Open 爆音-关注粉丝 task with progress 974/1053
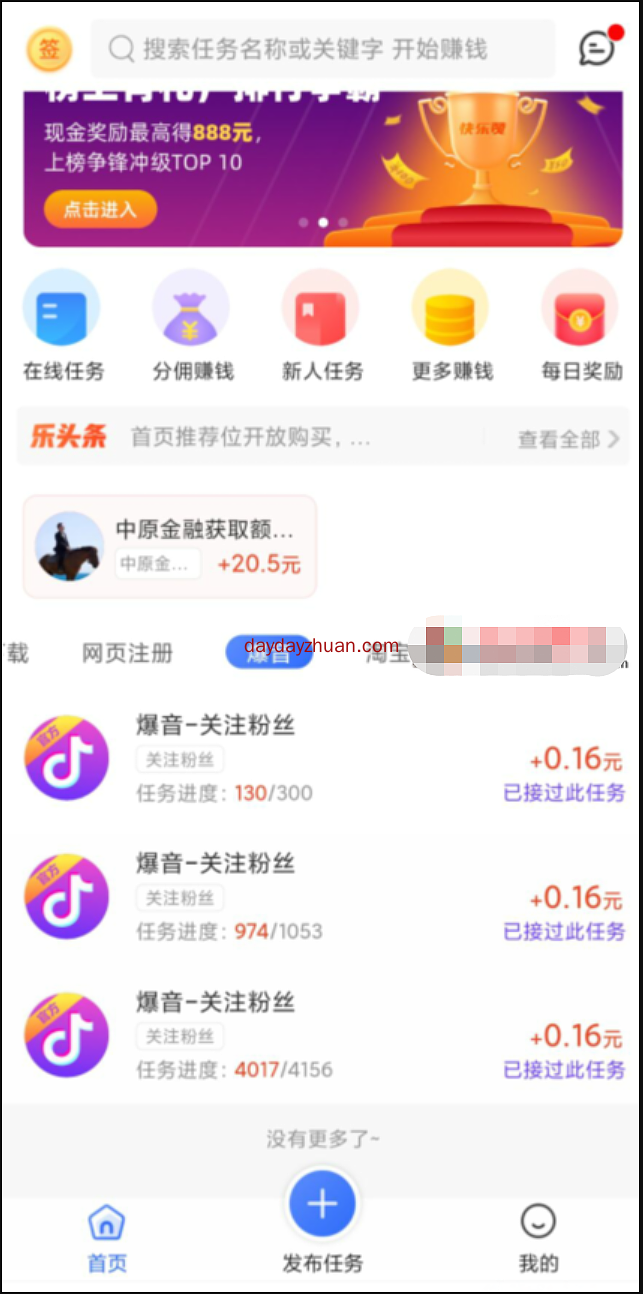The width and height of the screenshot is (643, 1294). pos(322,897)
